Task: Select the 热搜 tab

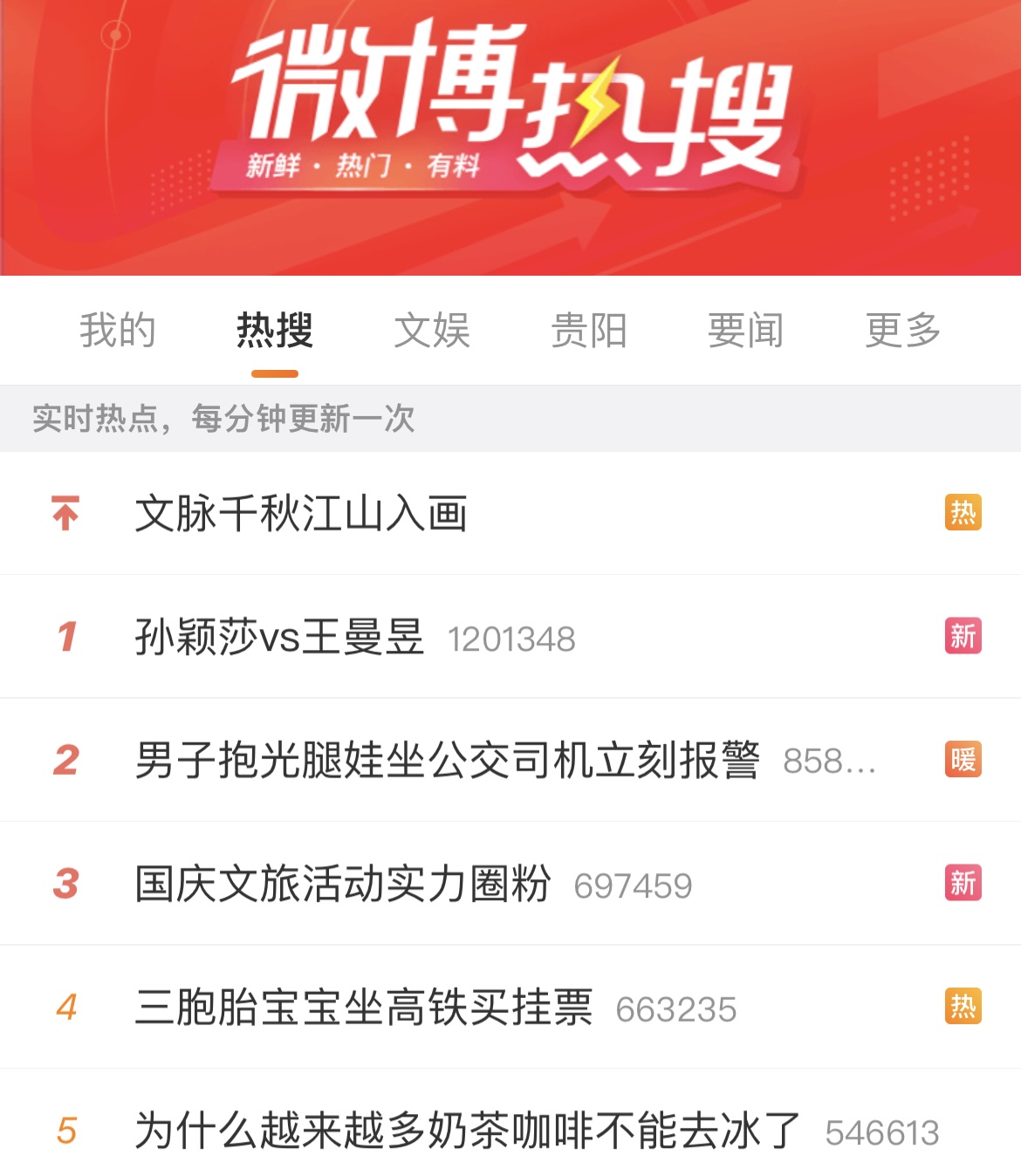Action: 275,331
